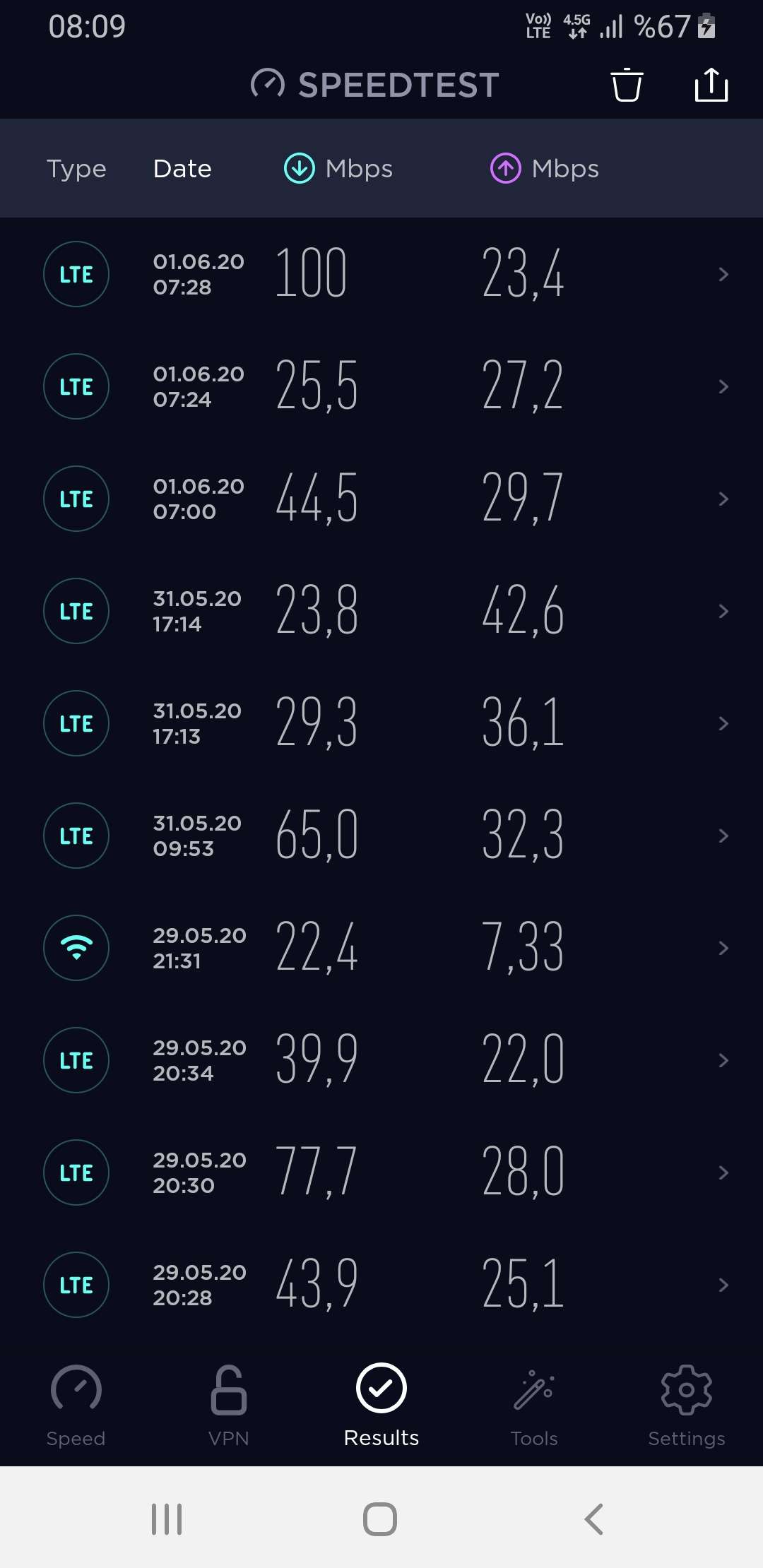This screenshot has width=763, height=1568.
Task: Share results using the export icon
Action: (711, 85)
